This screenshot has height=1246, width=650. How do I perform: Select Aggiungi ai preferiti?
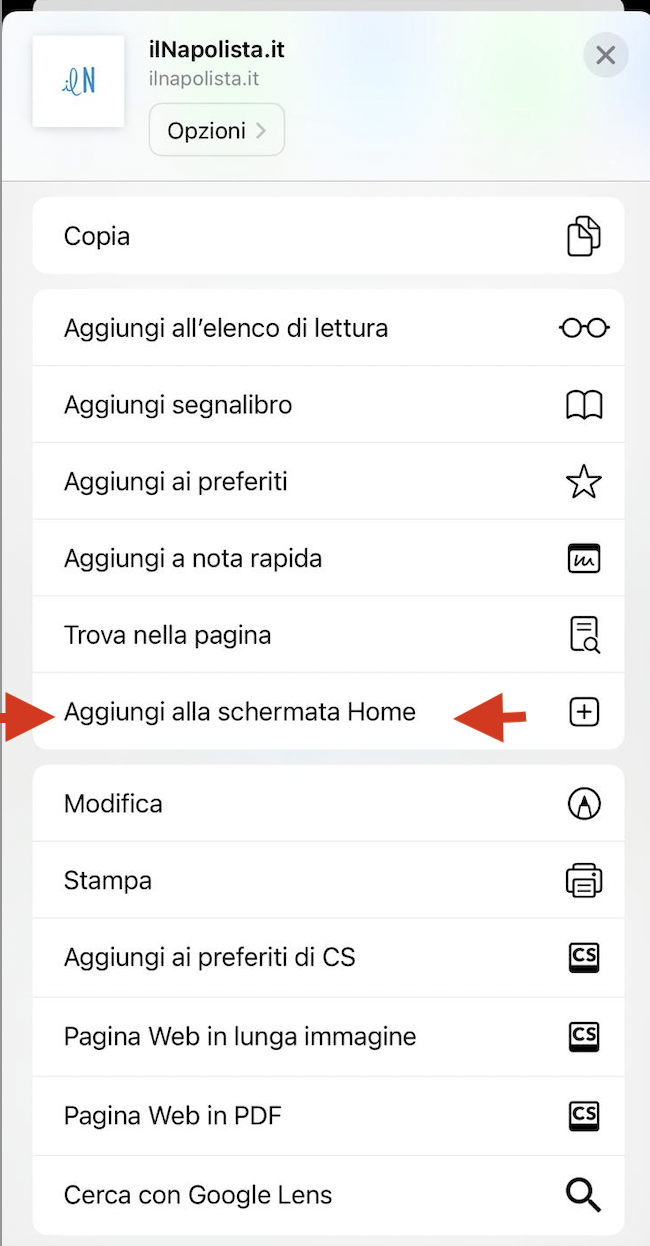[x=328, y=482]
